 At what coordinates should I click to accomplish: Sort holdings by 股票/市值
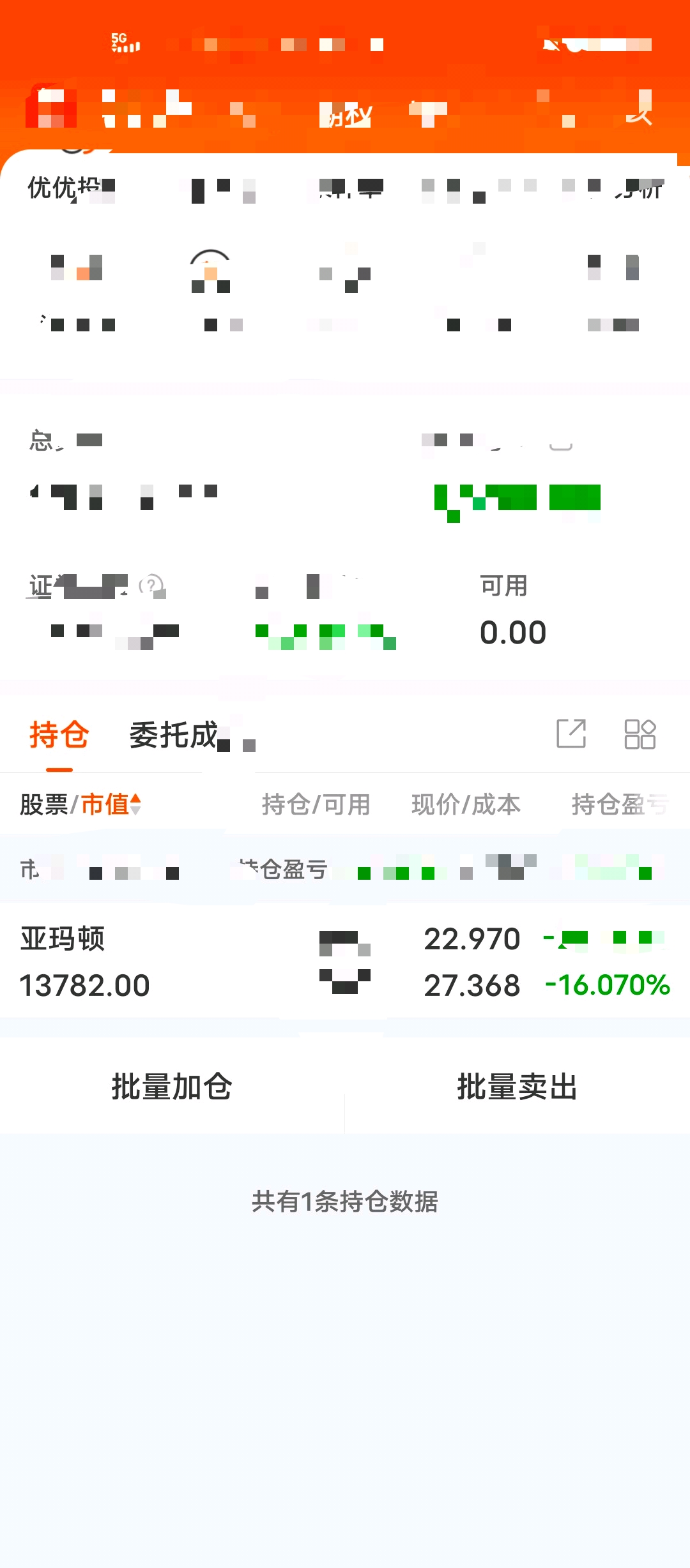coord(80,804)
